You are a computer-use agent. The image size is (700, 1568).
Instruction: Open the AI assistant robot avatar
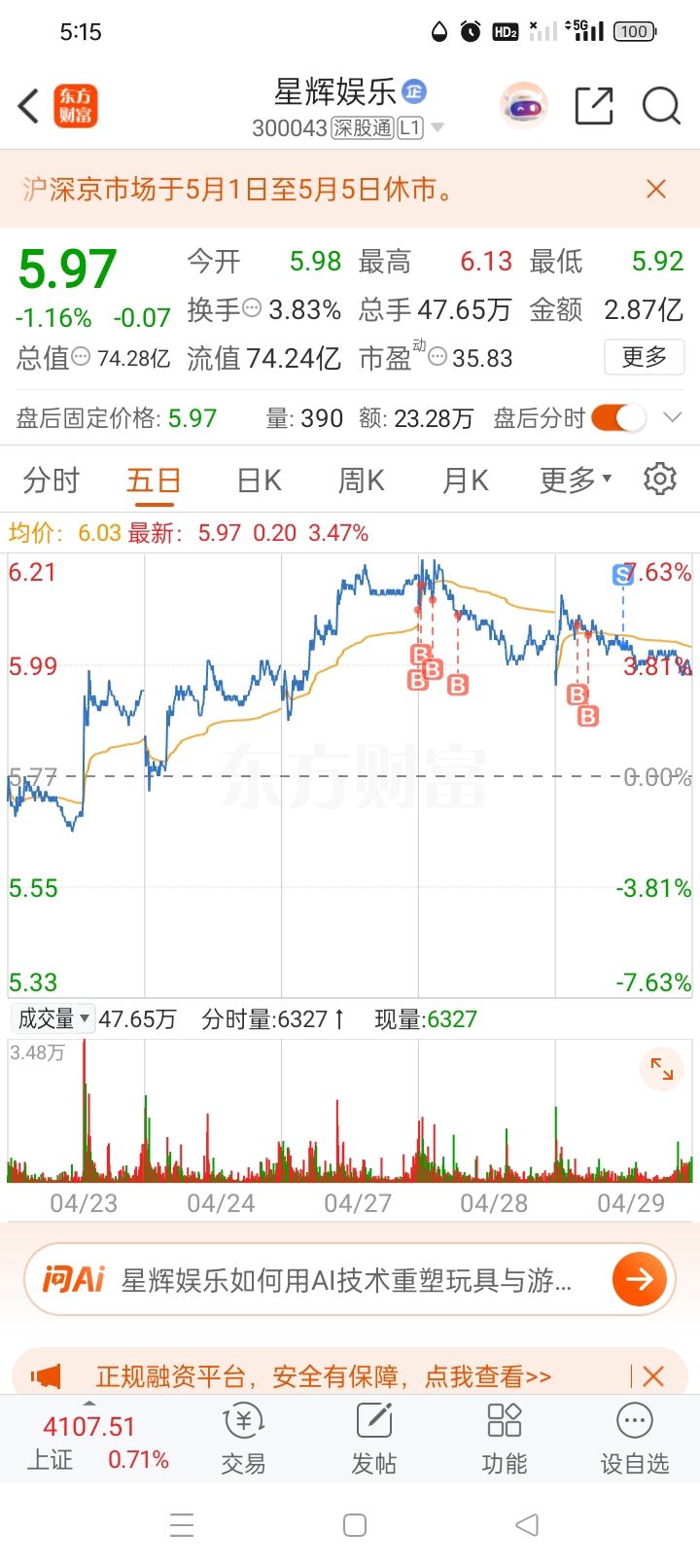pyautogui.click(x=524, y=106)
